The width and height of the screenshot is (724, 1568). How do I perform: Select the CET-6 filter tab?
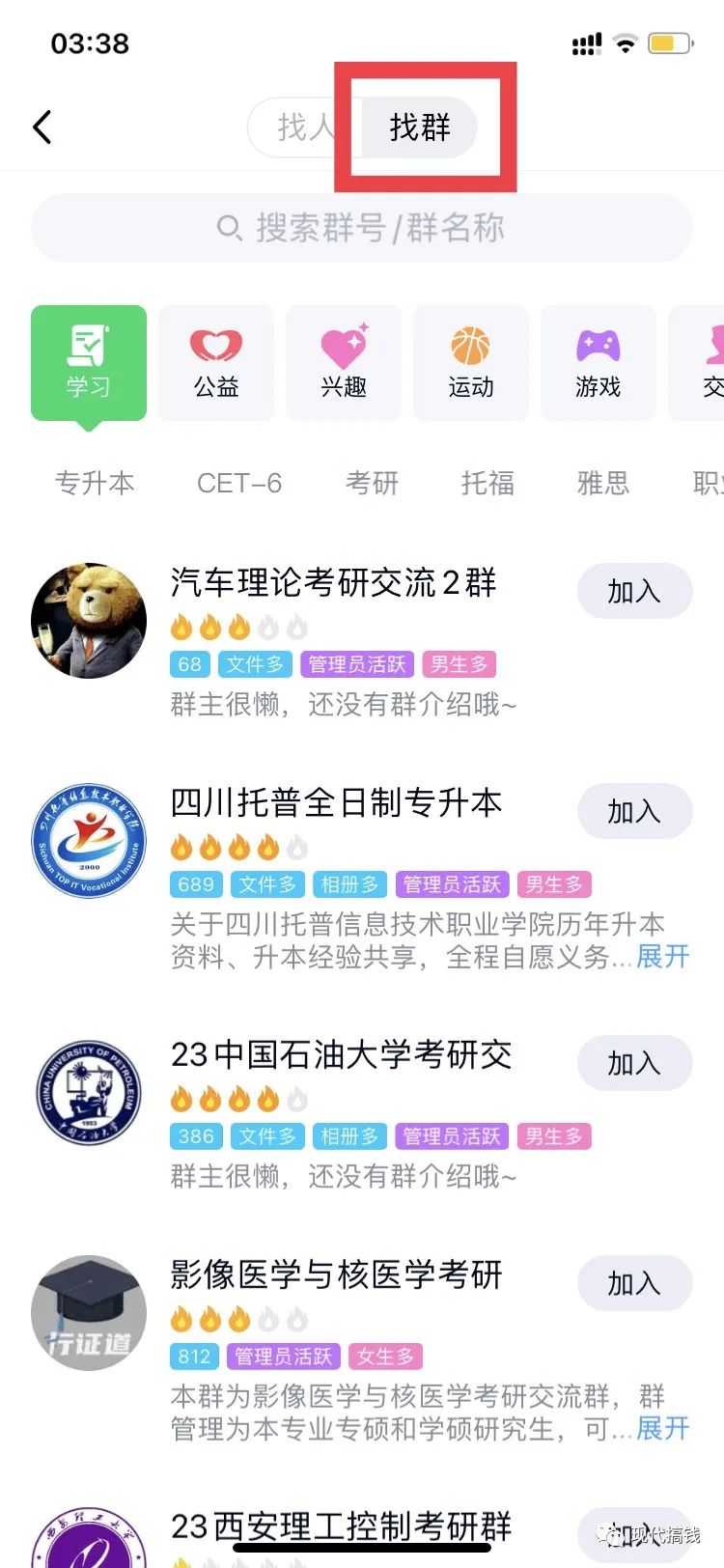point(238,483)
